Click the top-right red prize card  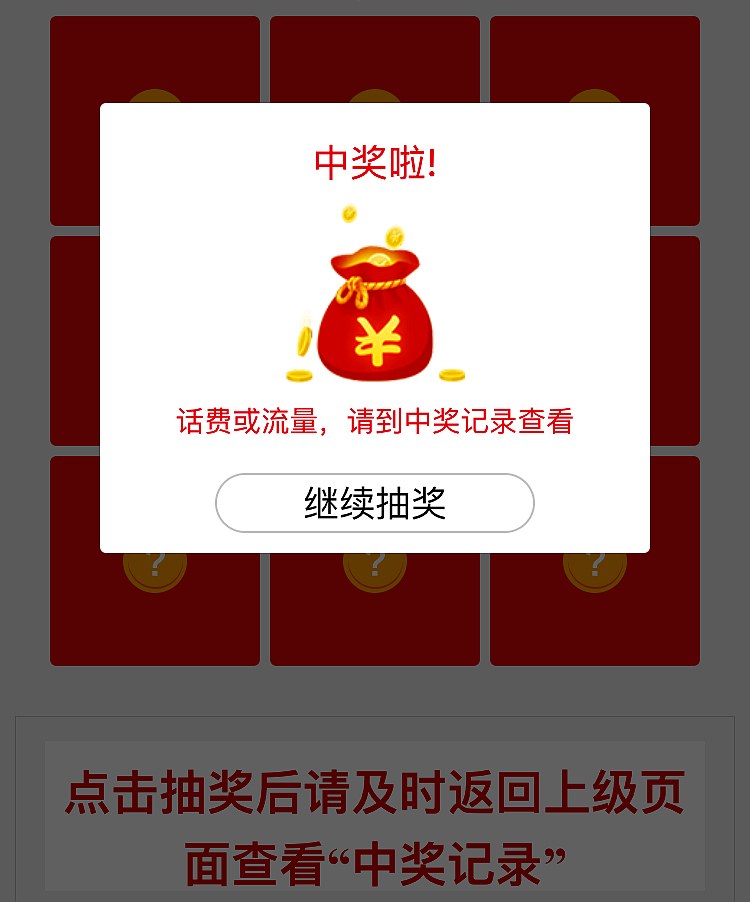tap(594, 55)
